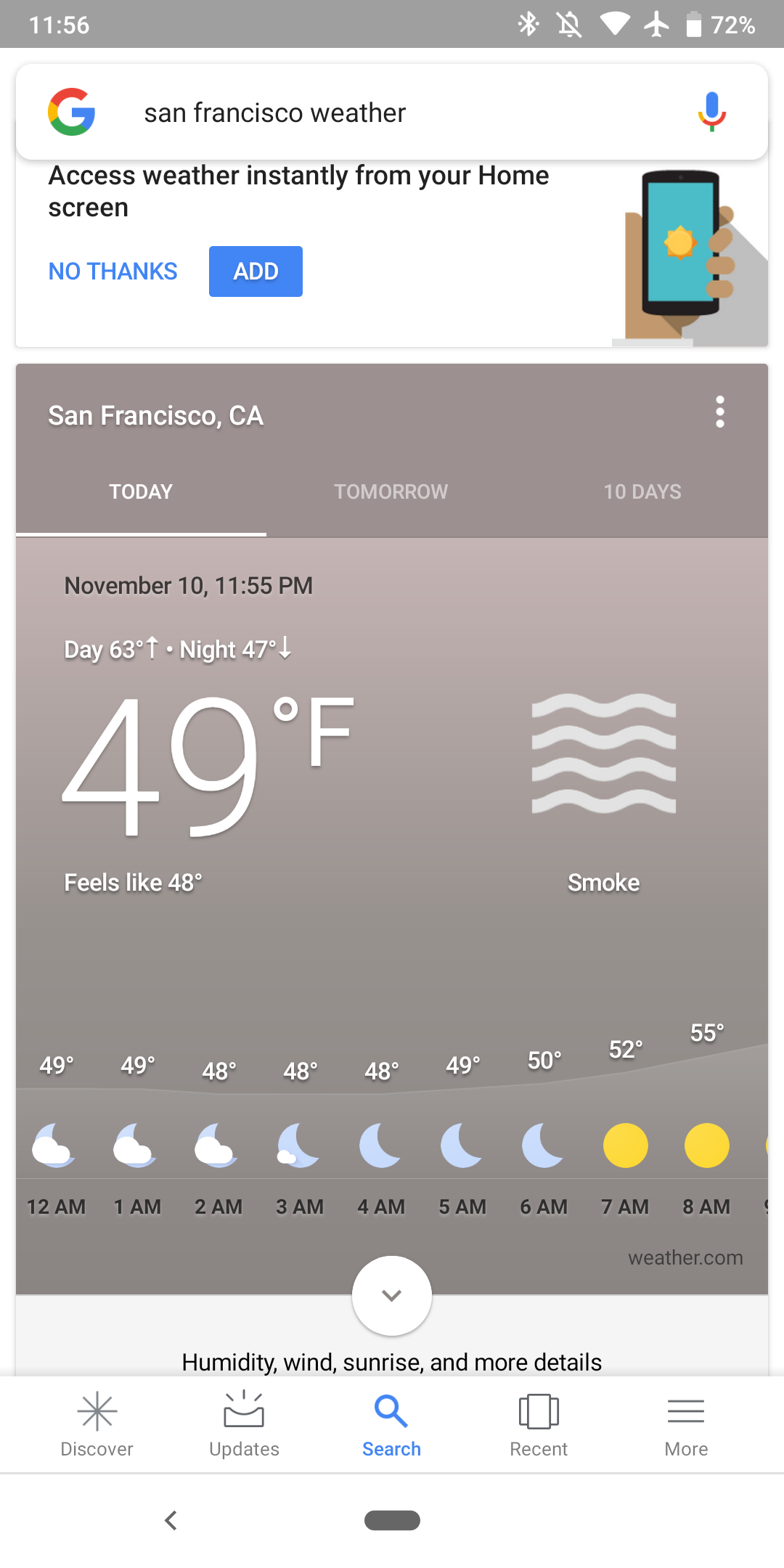The width and height of the screenshot is (784, 1568).
Task: Open the 10 DAYS forecast tab
Action: pyautogui.click(x=642, y=491)
